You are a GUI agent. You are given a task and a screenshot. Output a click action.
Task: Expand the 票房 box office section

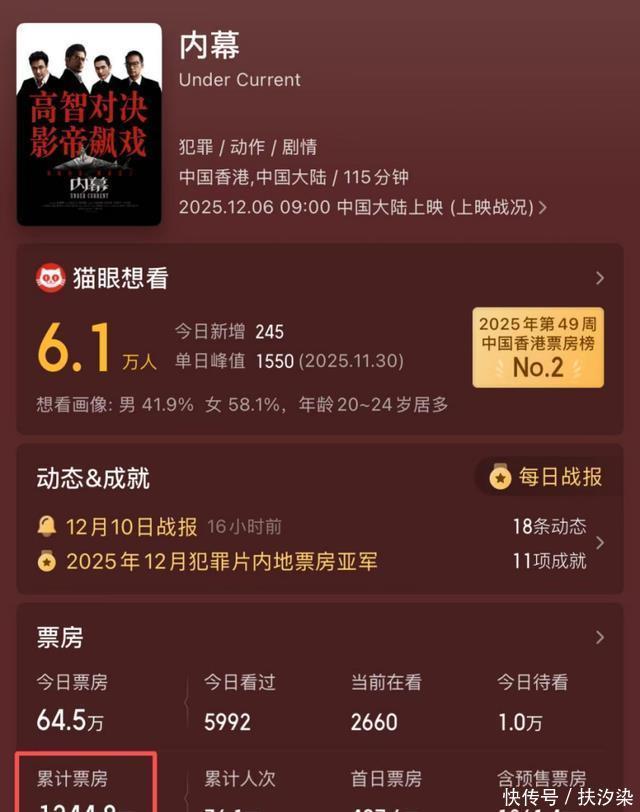tap(599, 637)
